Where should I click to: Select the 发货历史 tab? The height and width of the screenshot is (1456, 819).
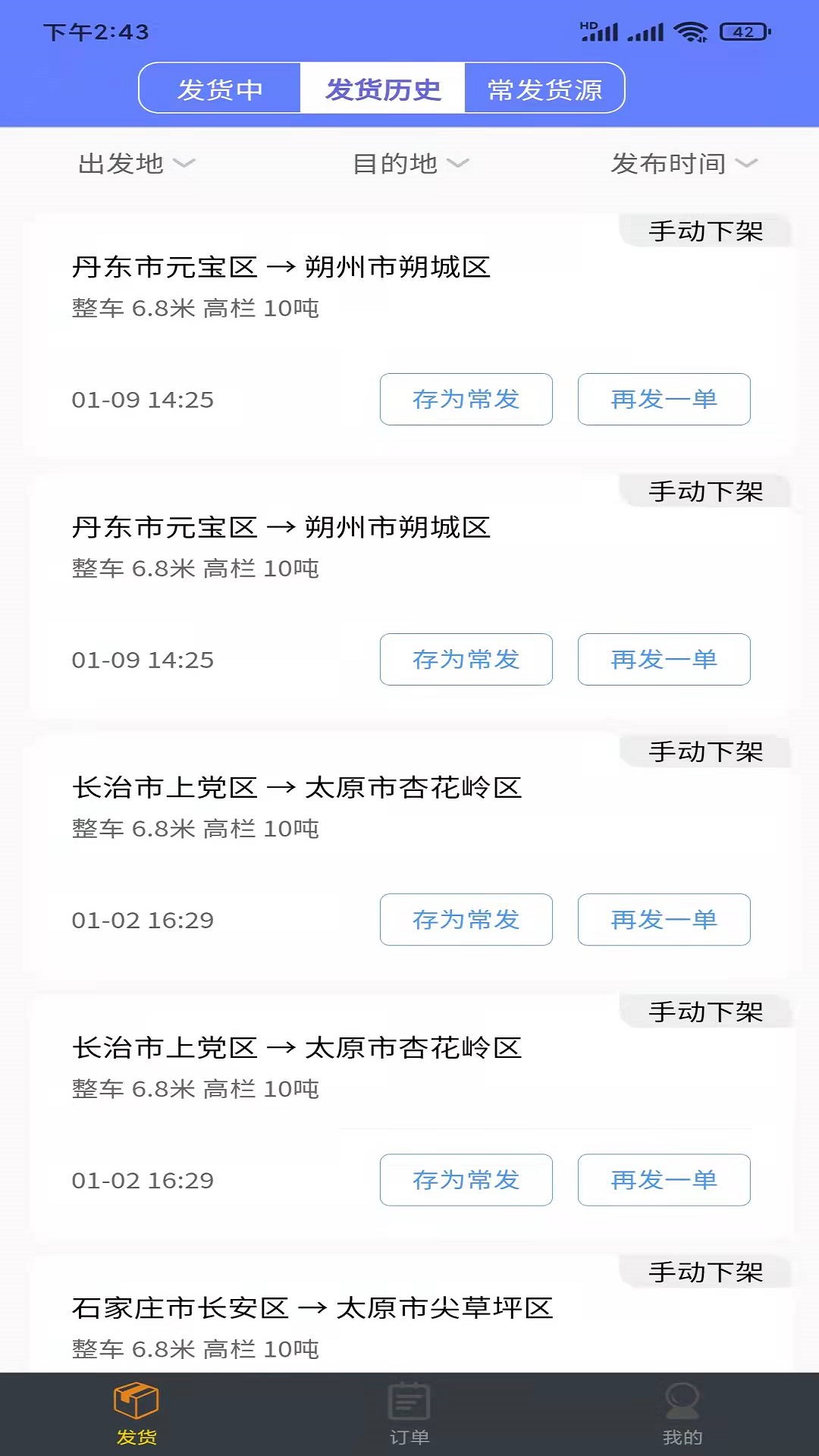(x=382, y=89)
